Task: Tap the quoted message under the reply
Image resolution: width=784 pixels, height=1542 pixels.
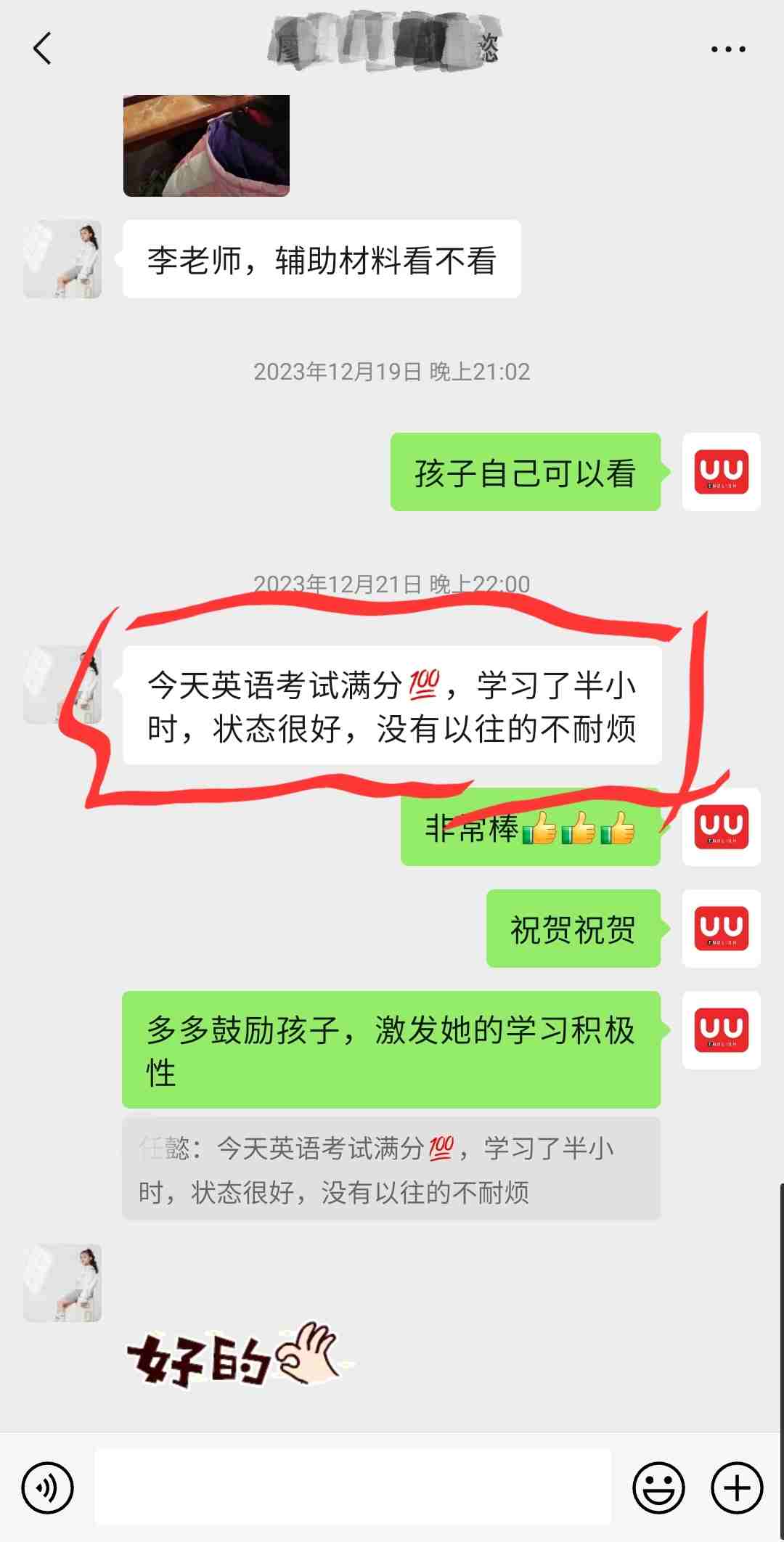Action: 391,1170
